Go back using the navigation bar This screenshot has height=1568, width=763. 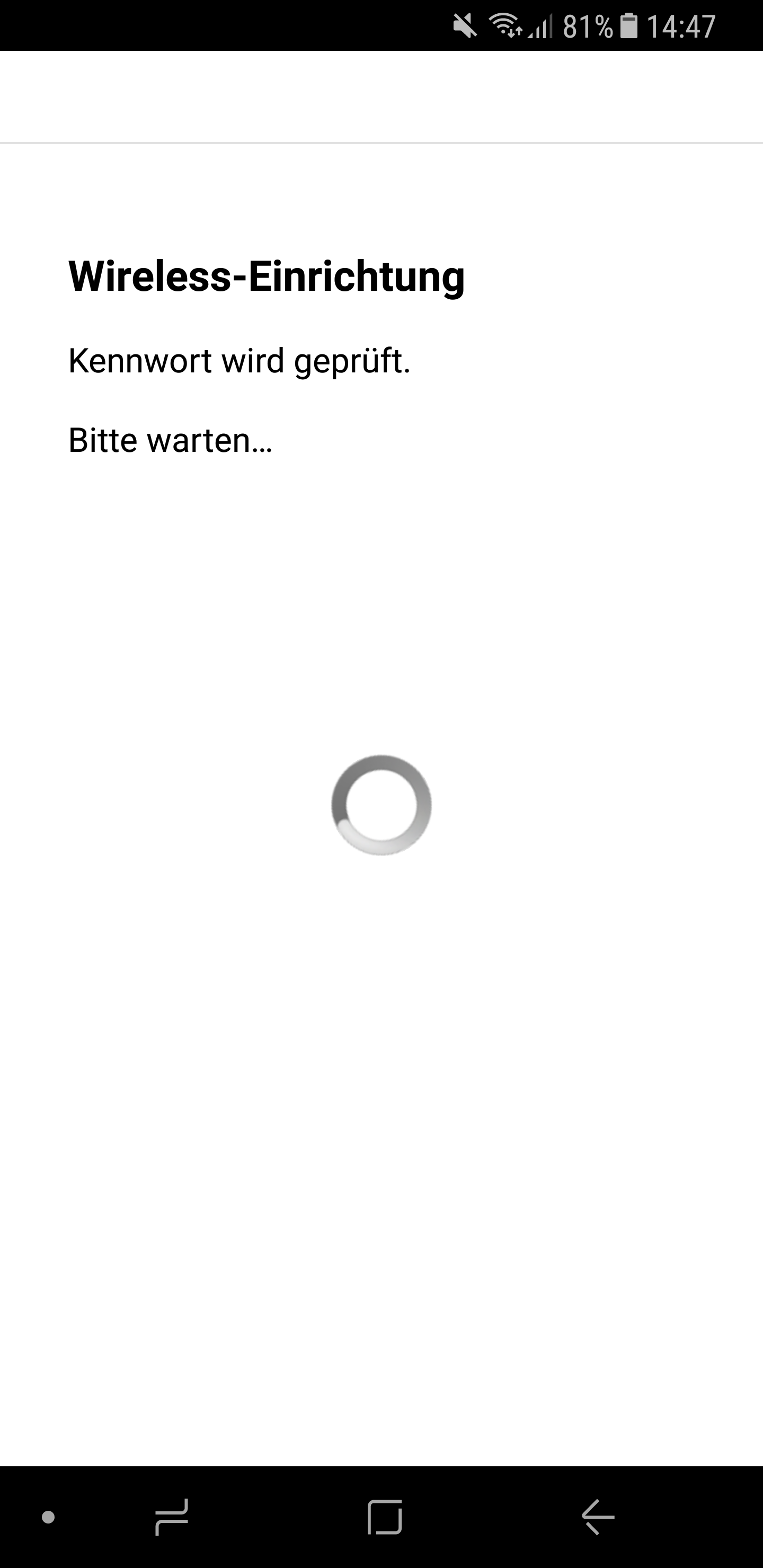point(598,1517)
